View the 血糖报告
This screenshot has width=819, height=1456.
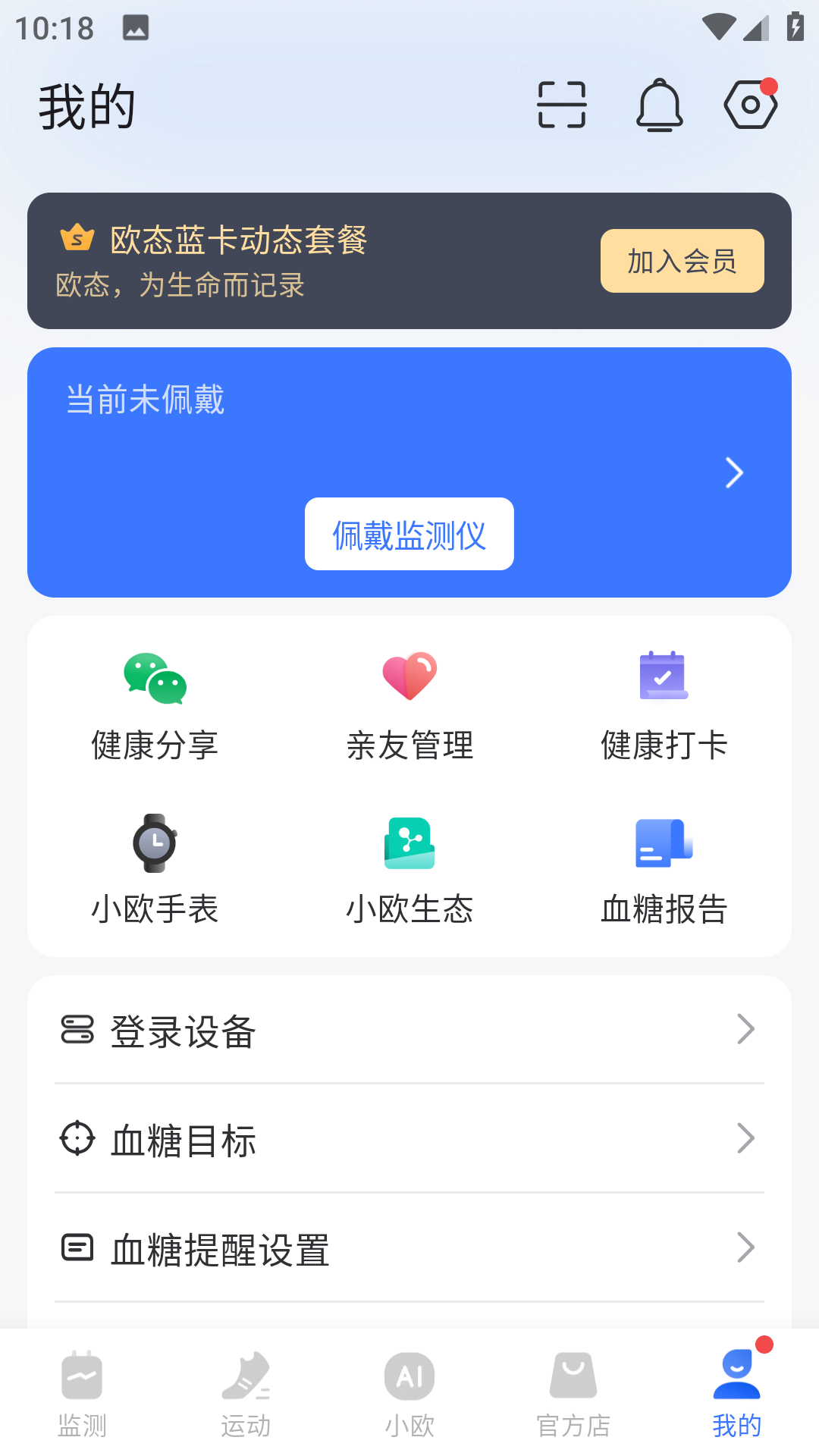pyautogui.click(x=664, y=869)
